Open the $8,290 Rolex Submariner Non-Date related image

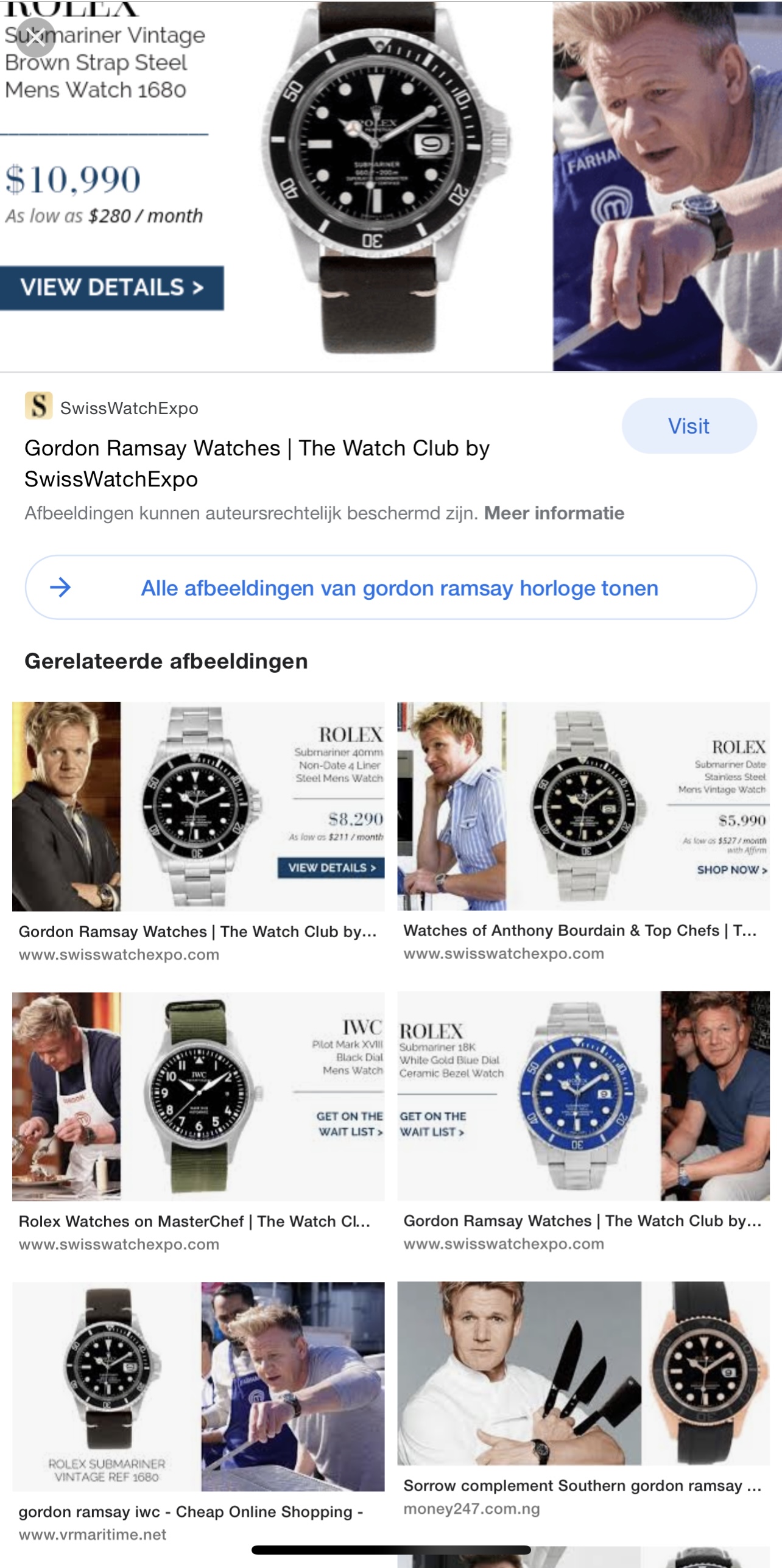(199, 807)
